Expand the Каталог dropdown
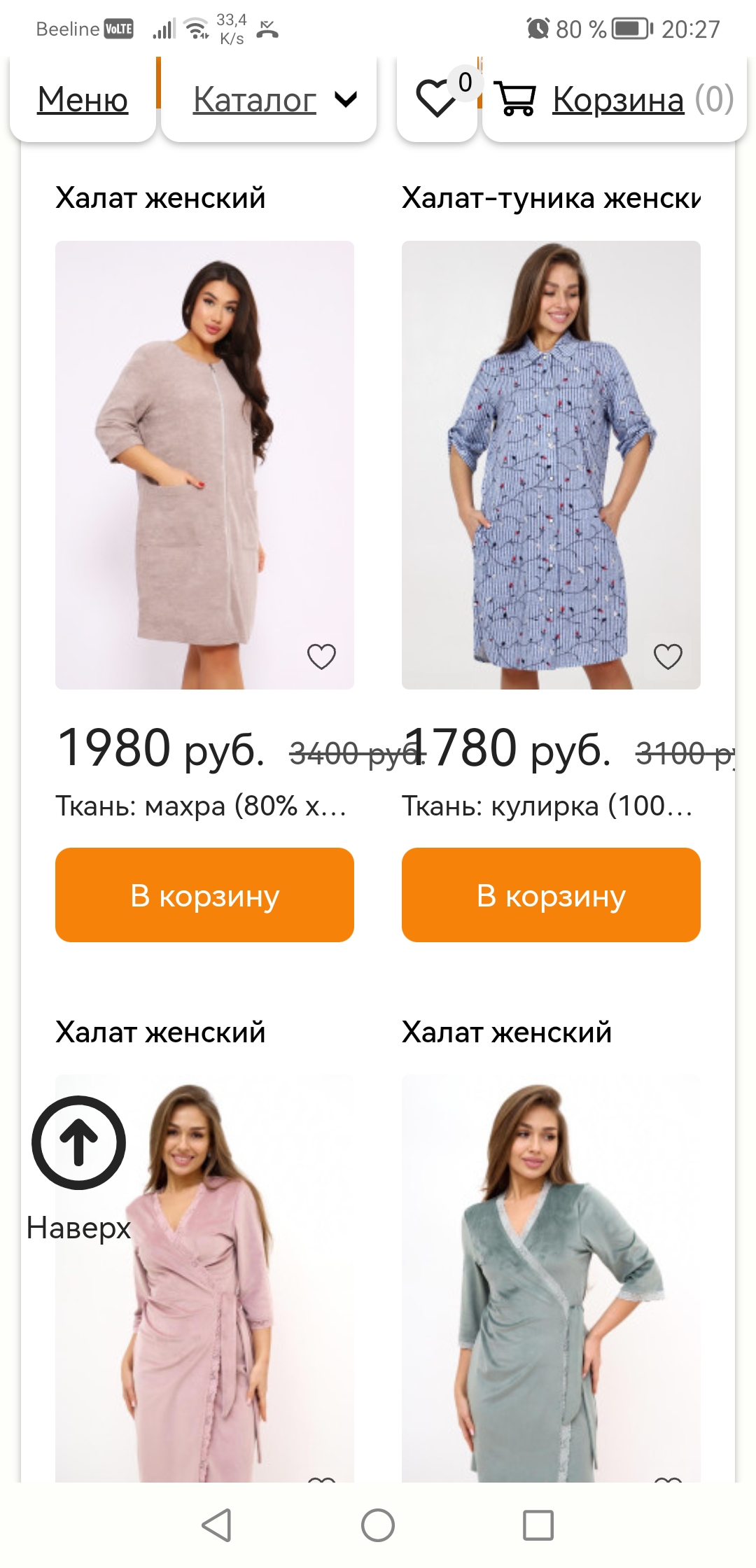 269,99
